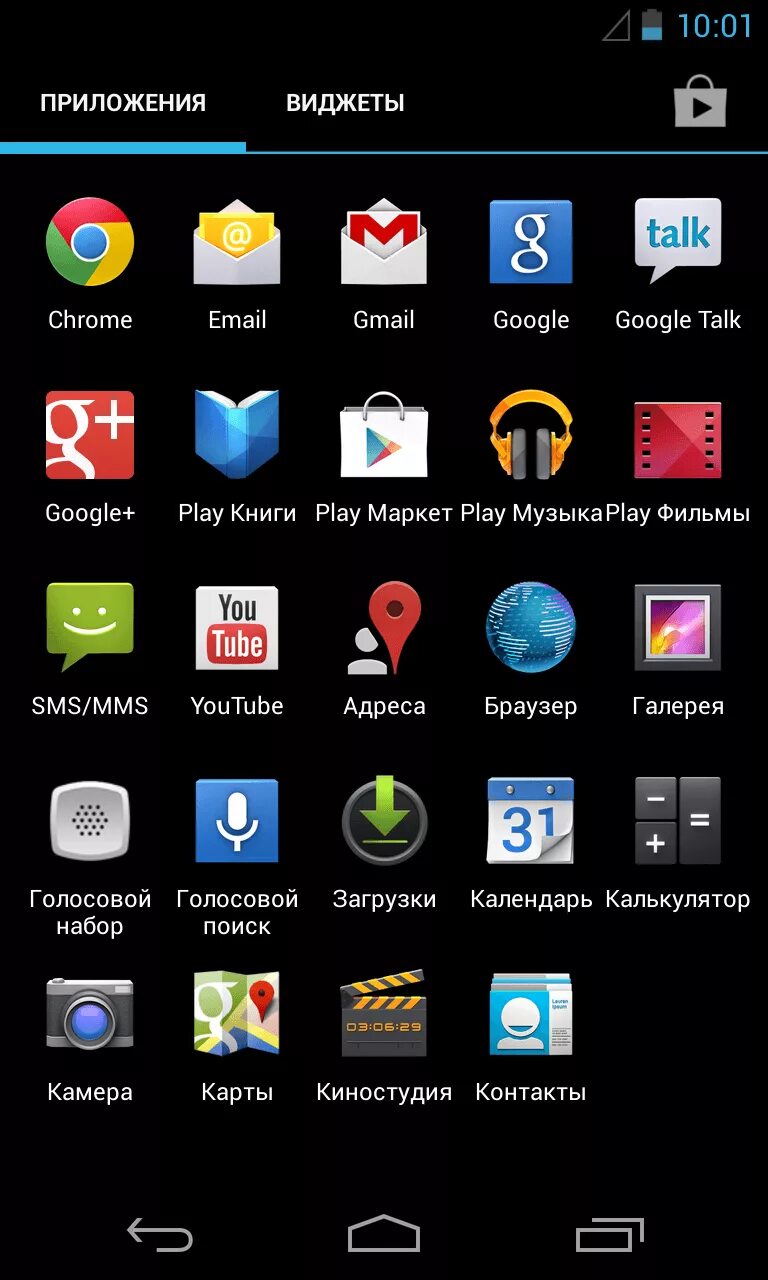Open Загрузки app
Viewport: 768px width, 1280px height.
tap(384, 822)
